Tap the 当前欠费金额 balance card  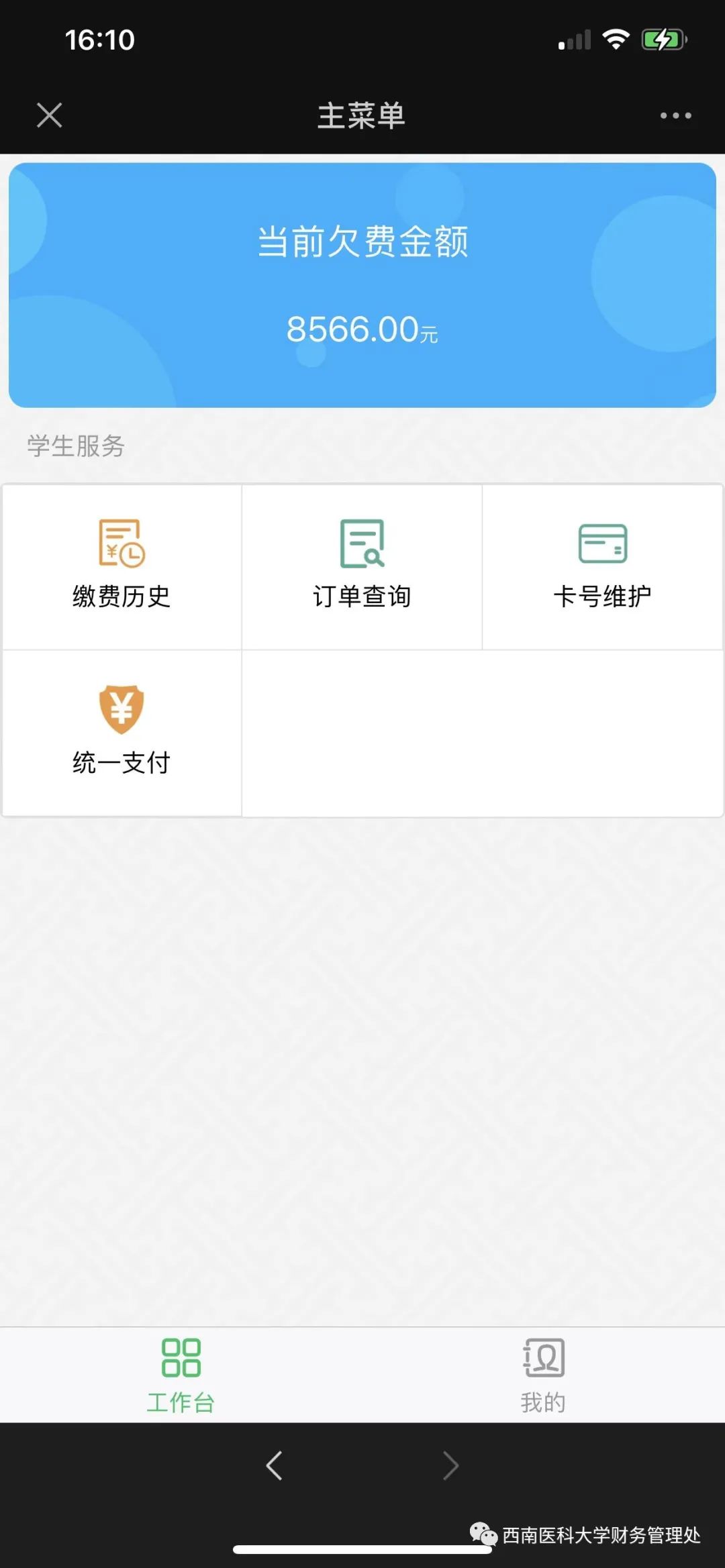362,285
